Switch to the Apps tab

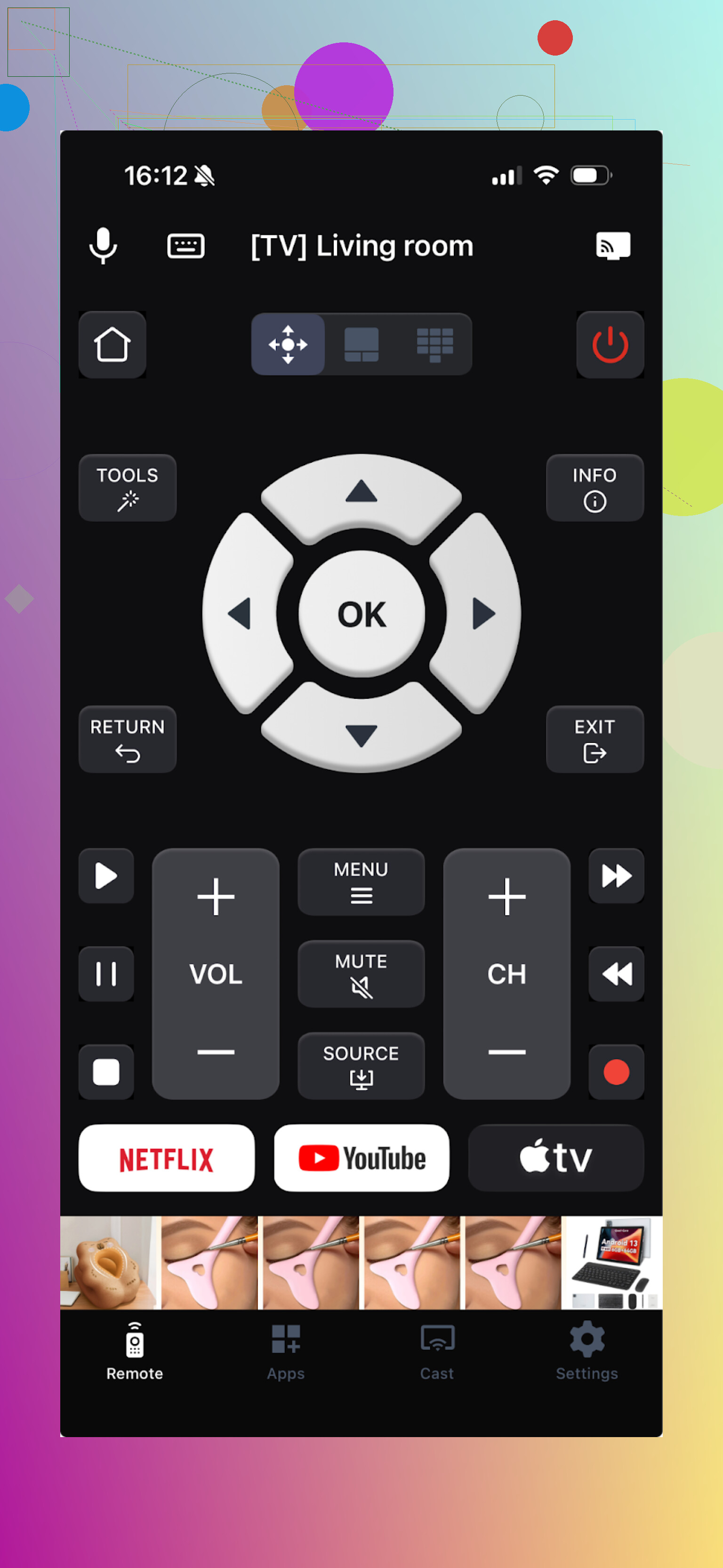click(285, 1350)
